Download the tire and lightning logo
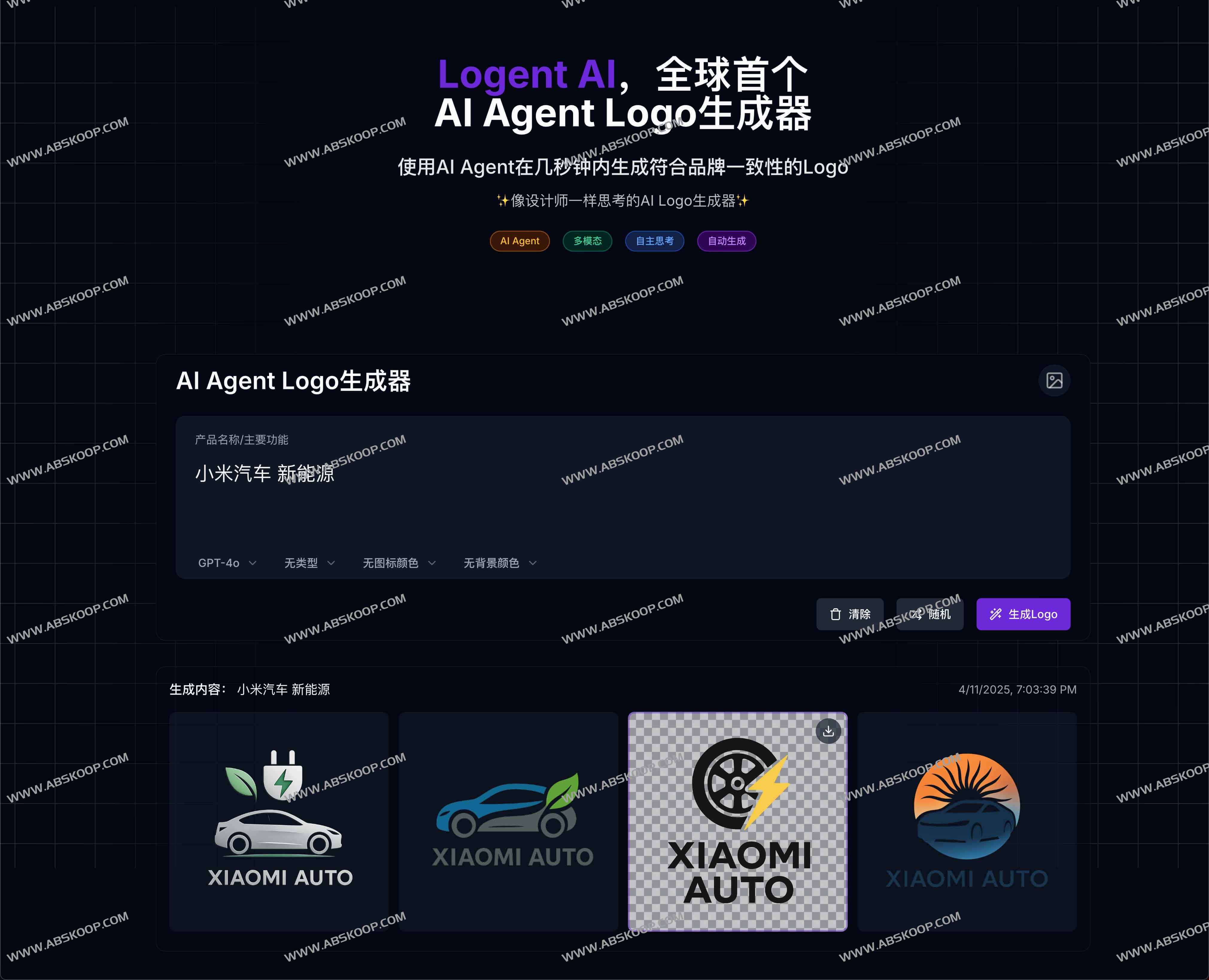Screen dimensions: 1209x980 tap(828, 731)
